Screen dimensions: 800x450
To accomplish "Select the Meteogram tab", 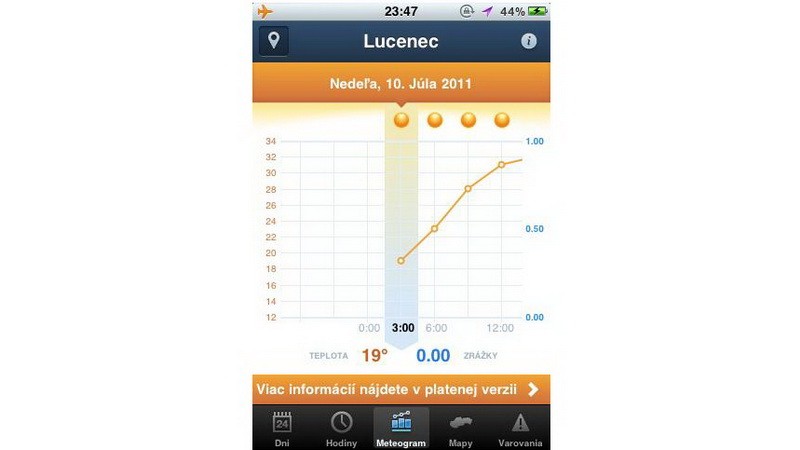I will (x=400, y=428).
